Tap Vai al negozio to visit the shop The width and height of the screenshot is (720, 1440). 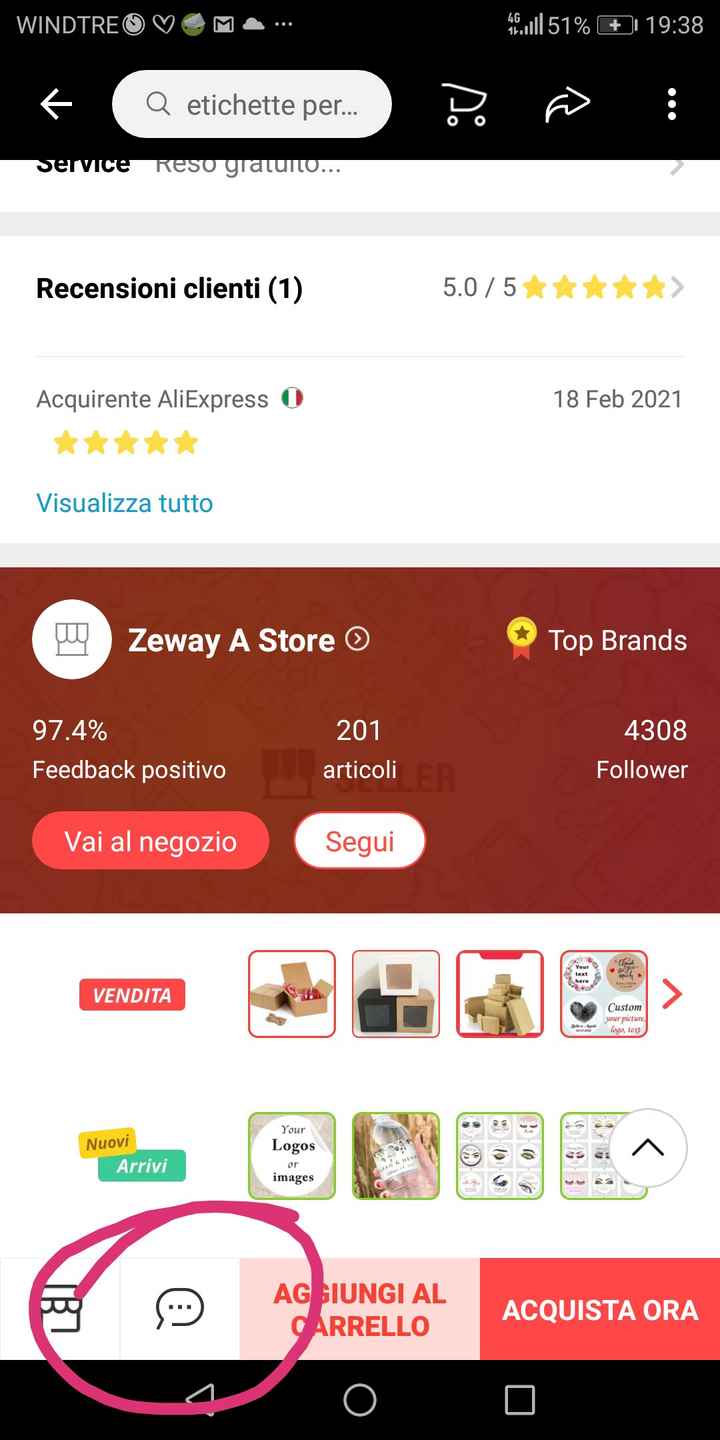[x=150, y=840]
